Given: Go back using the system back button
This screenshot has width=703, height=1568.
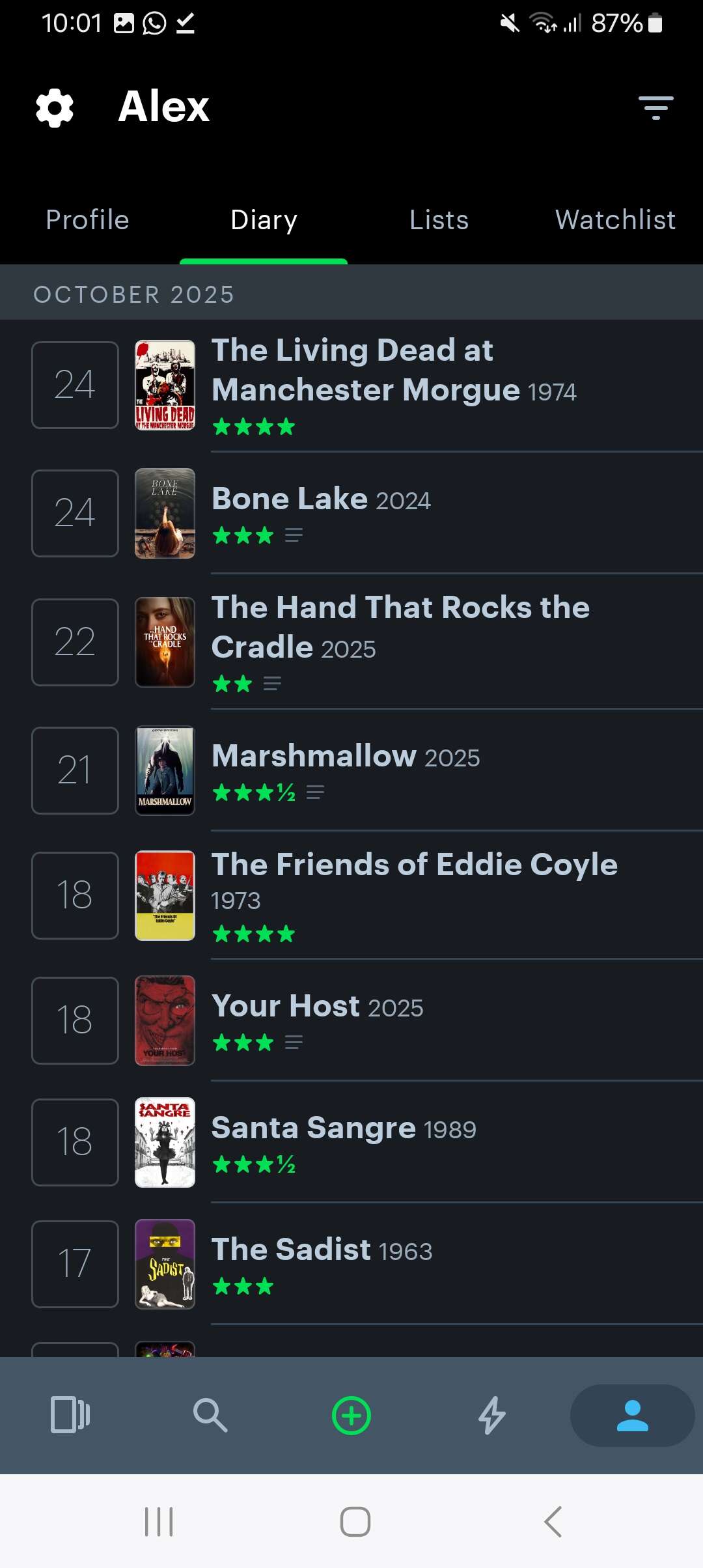Looking at the screenshot, I should [x=553, y=1522].
